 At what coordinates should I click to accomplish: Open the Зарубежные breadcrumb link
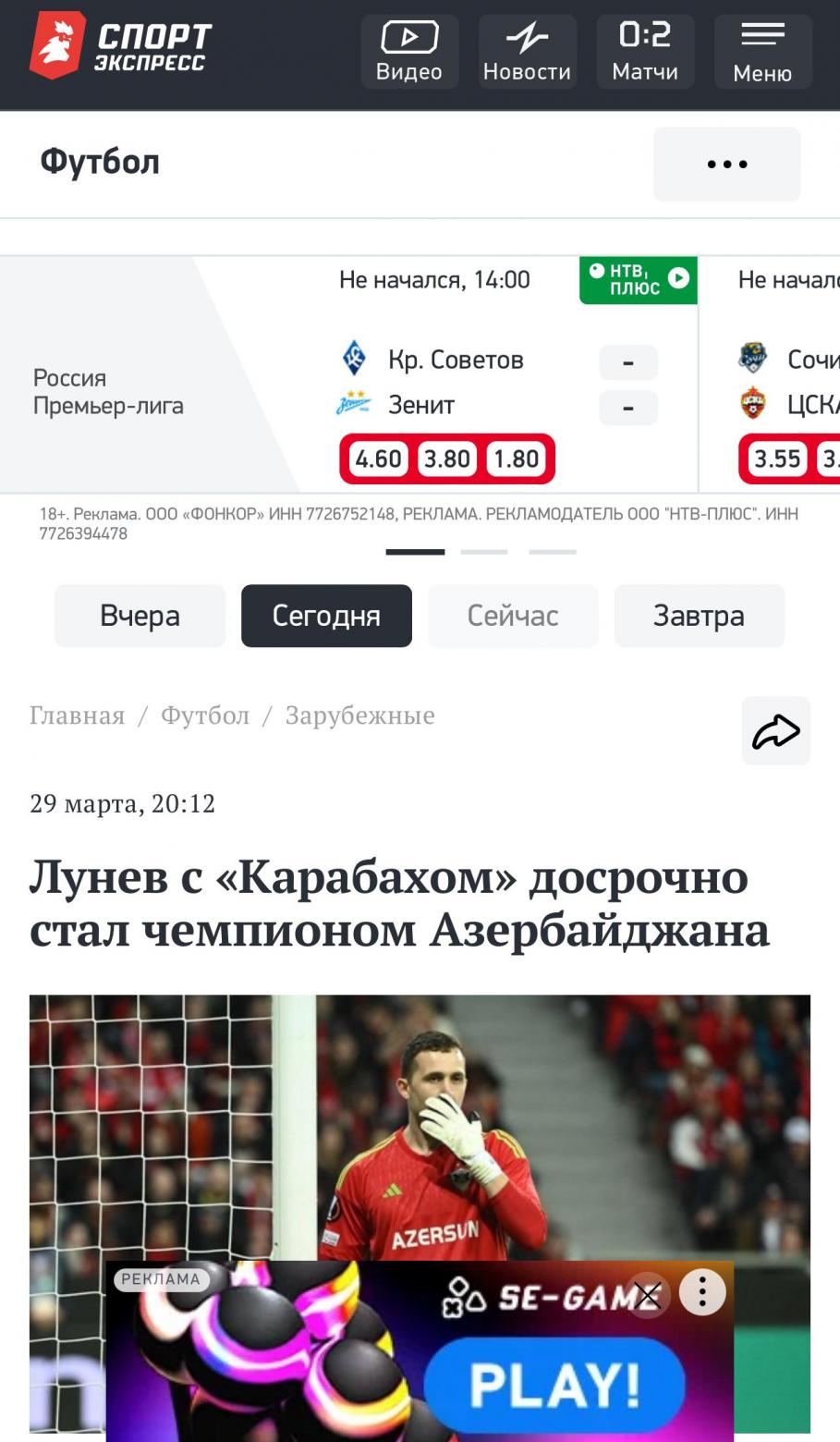[x=359, y=715]
